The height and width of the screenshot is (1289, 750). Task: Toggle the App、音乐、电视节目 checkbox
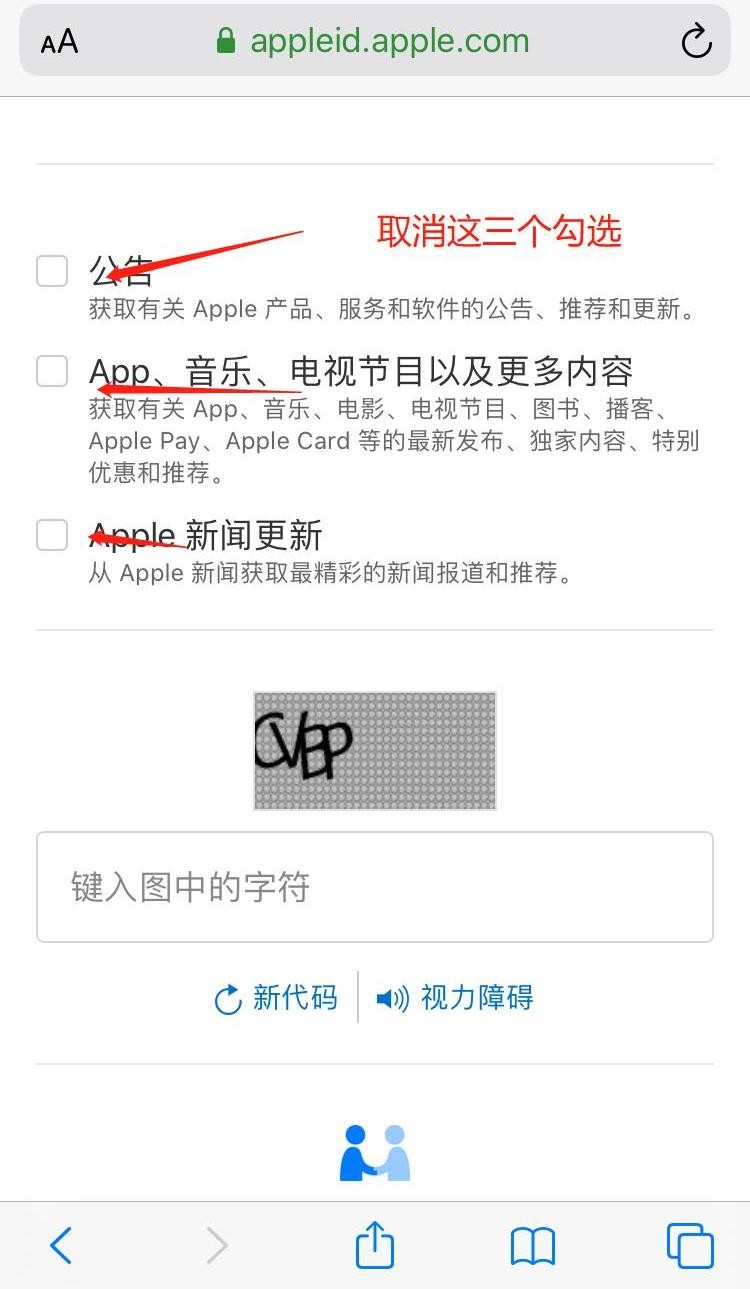52,370
